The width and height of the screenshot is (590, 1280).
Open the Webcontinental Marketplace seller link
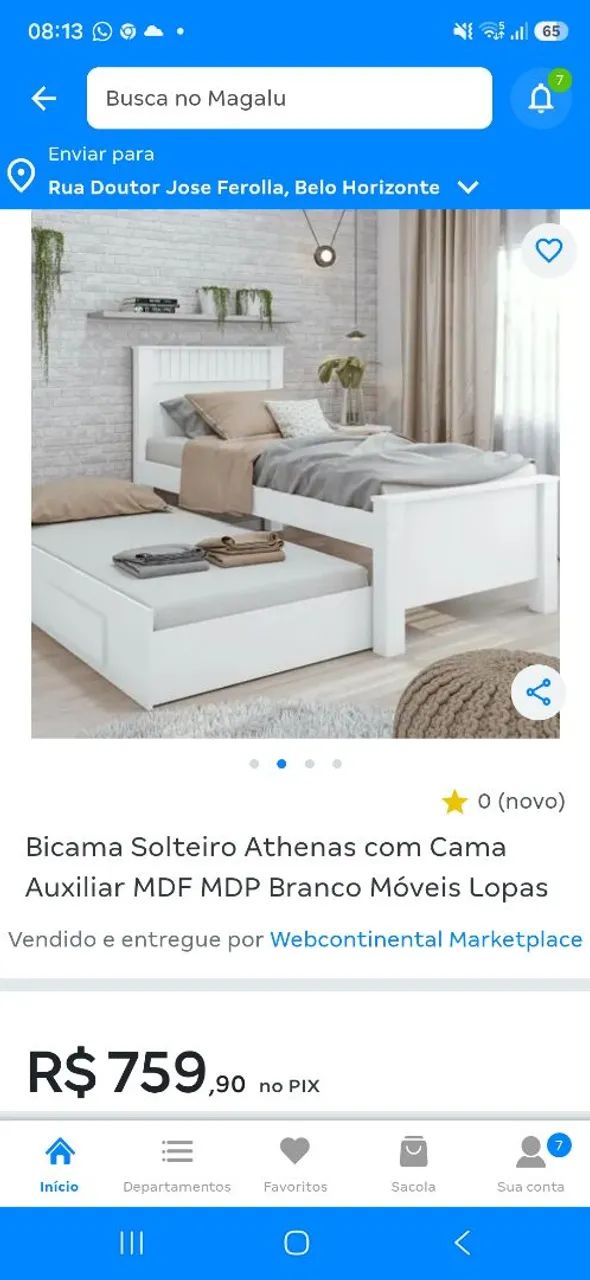pos(426,939)
